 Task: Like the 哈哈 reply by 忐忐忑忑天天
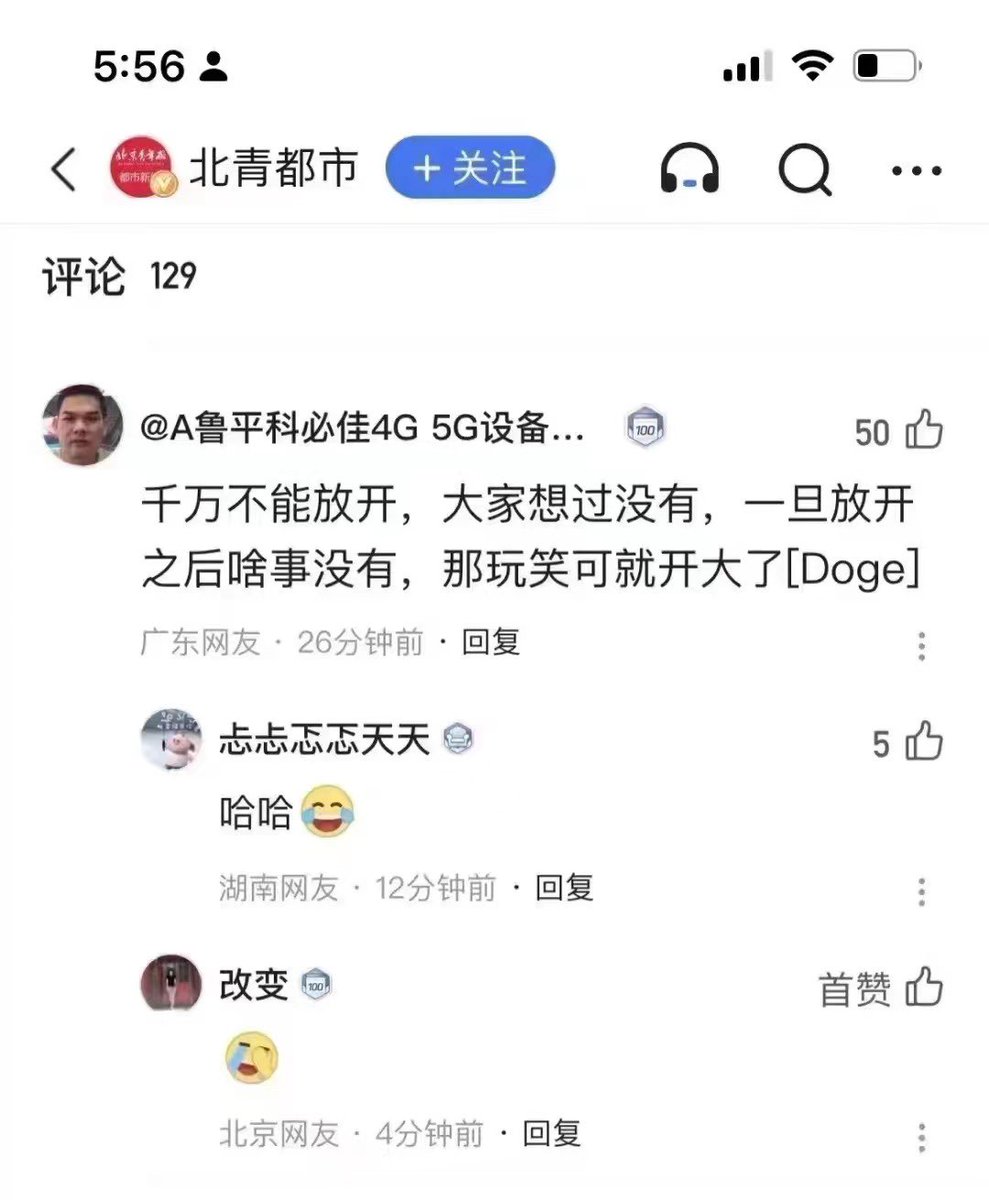(924, 742)
